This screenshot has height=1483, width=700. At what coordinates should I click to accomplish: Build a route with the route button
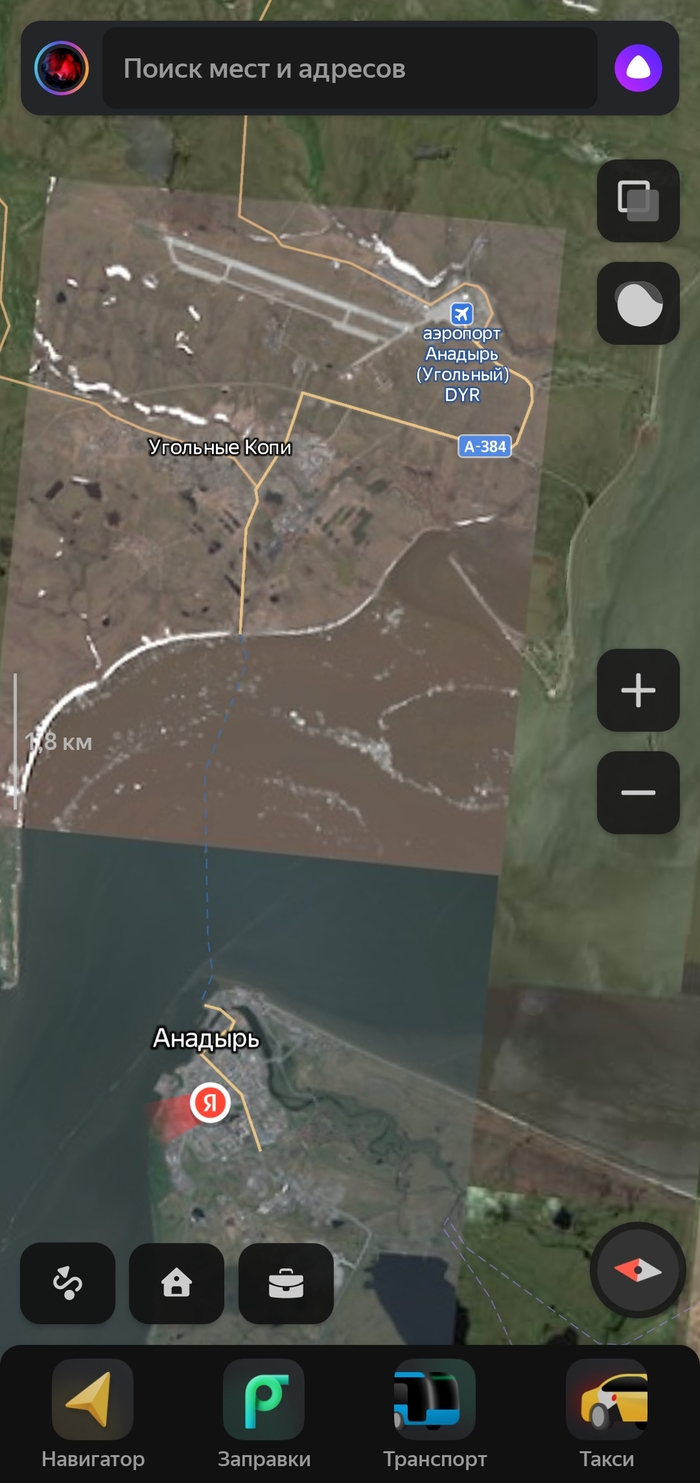[x=68, y=1283]
